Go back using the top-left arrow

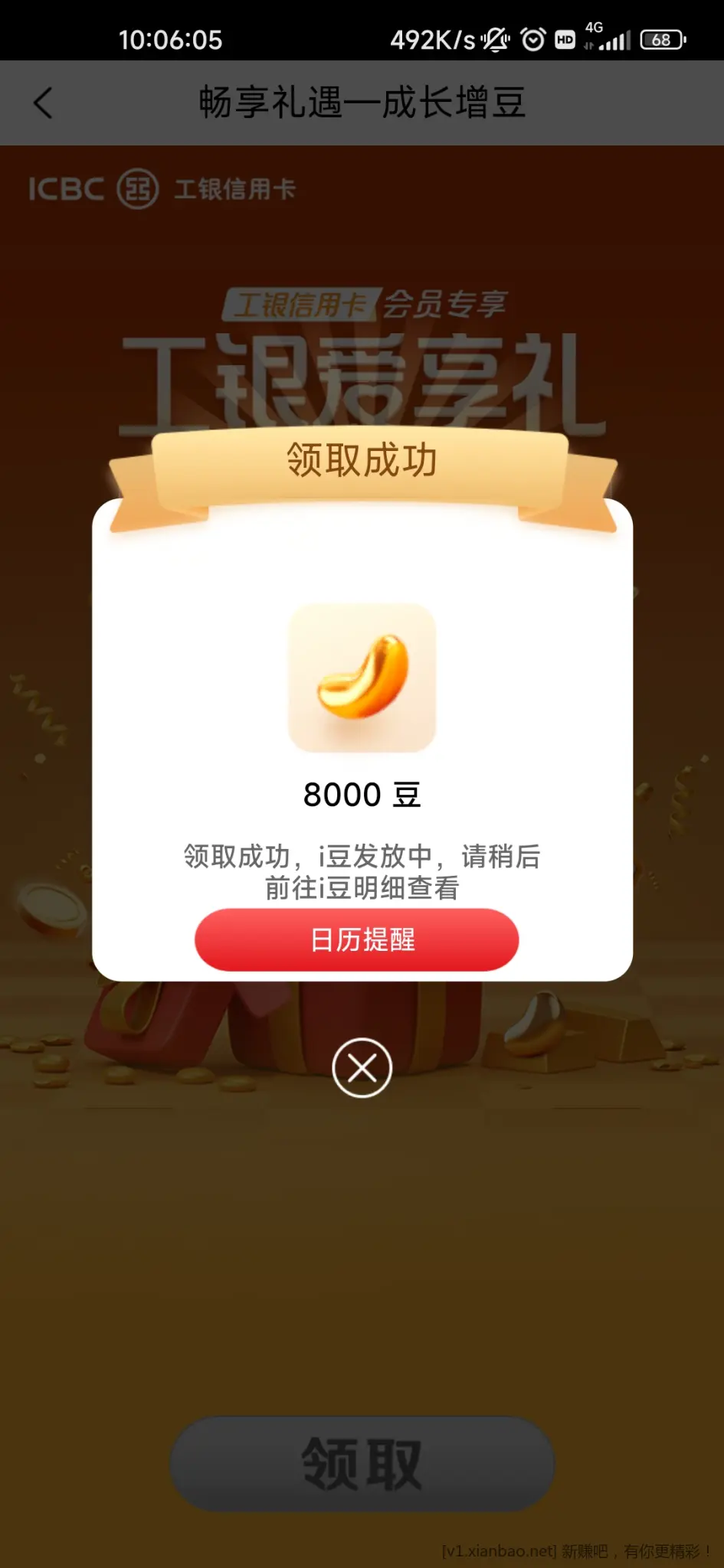click(44, 103)
